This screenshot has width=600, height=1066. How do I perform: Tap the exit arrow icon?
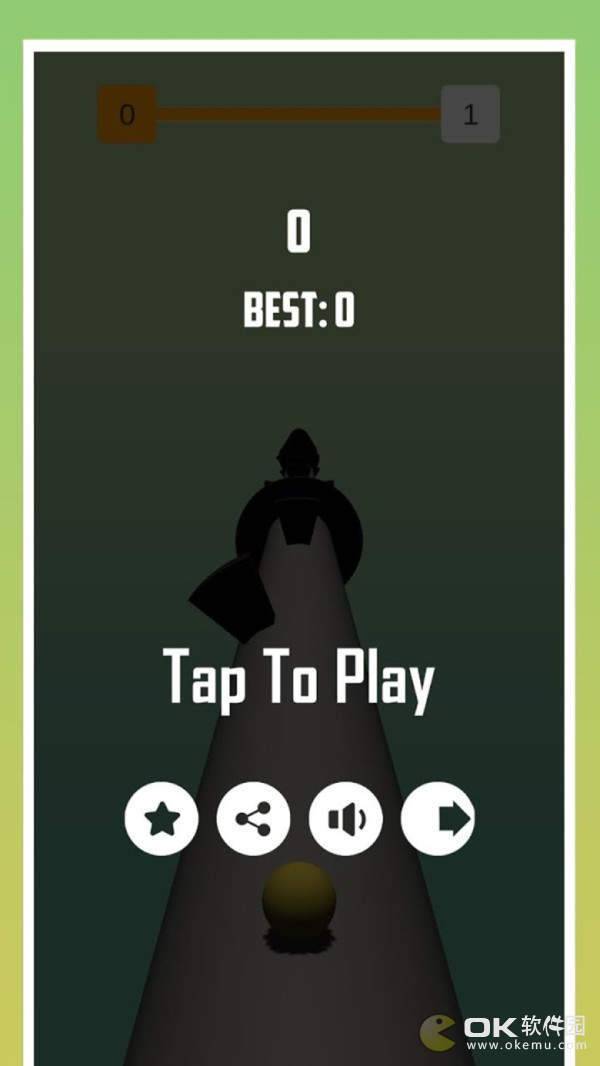point(438,820)
